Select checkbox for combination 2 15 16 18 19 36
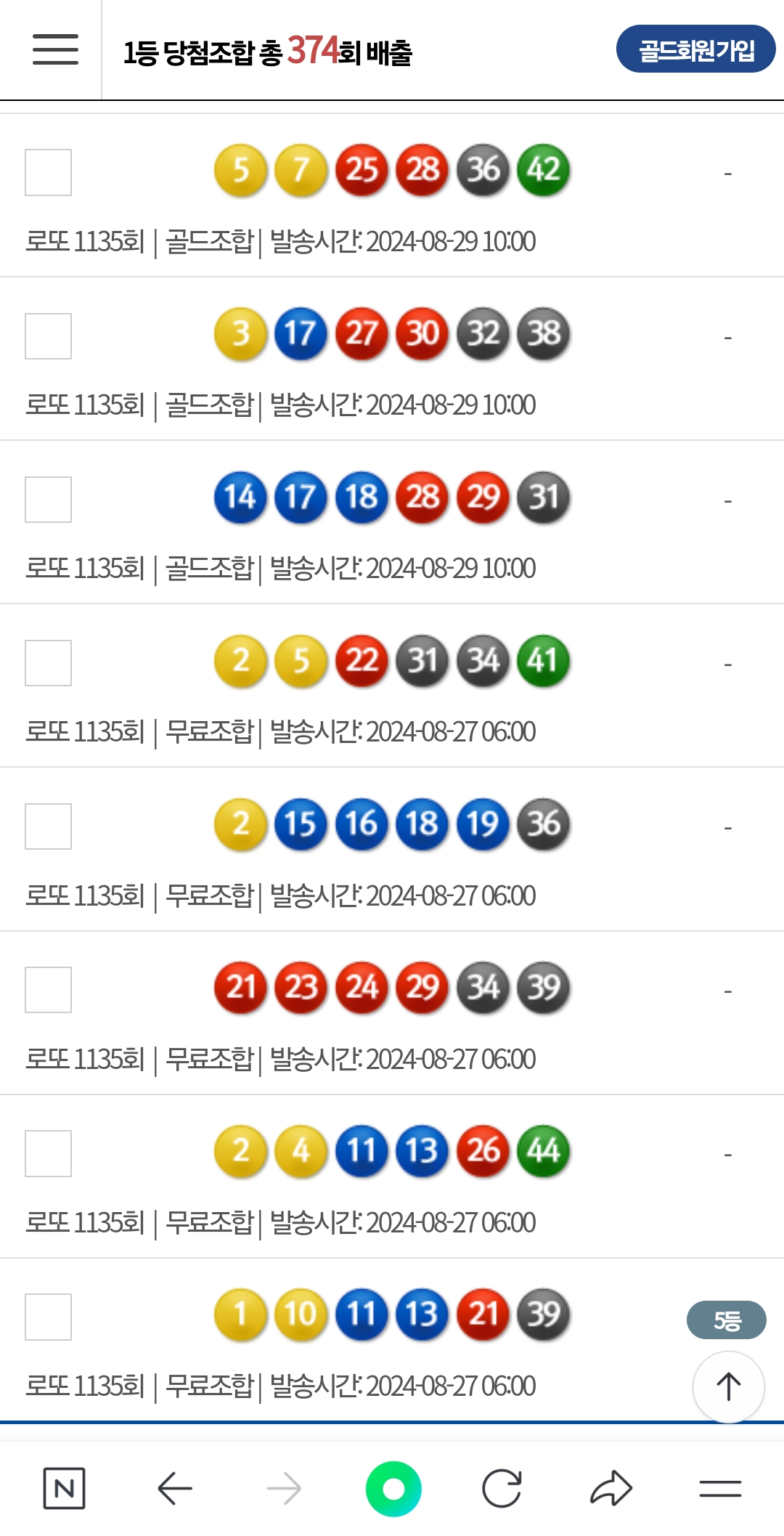The image size is (784, 1536). (48, 826)
